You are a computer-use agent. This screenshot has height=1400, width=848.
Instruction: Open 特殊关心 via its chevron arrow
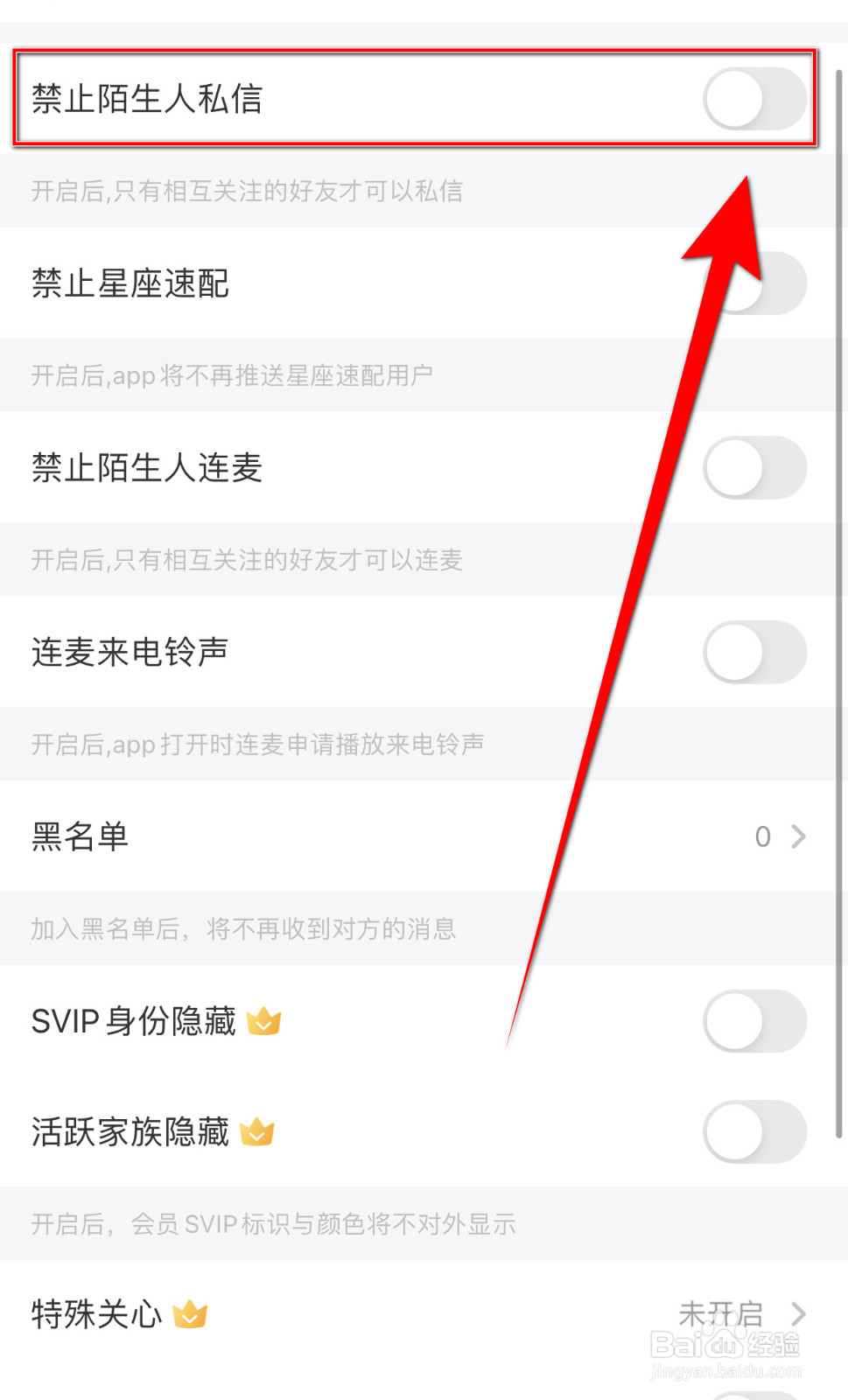[x=799, y=1312]
